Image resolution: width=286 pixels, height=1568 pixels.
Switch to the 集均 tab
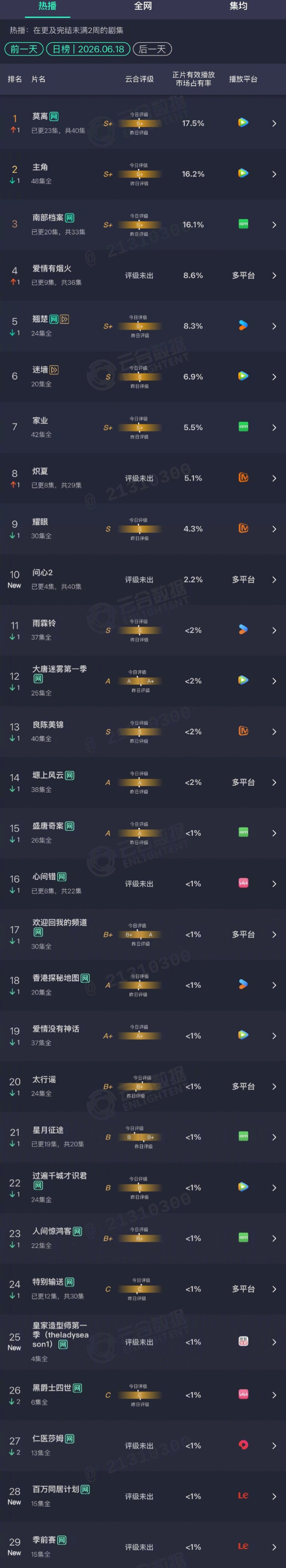point(238,6)
